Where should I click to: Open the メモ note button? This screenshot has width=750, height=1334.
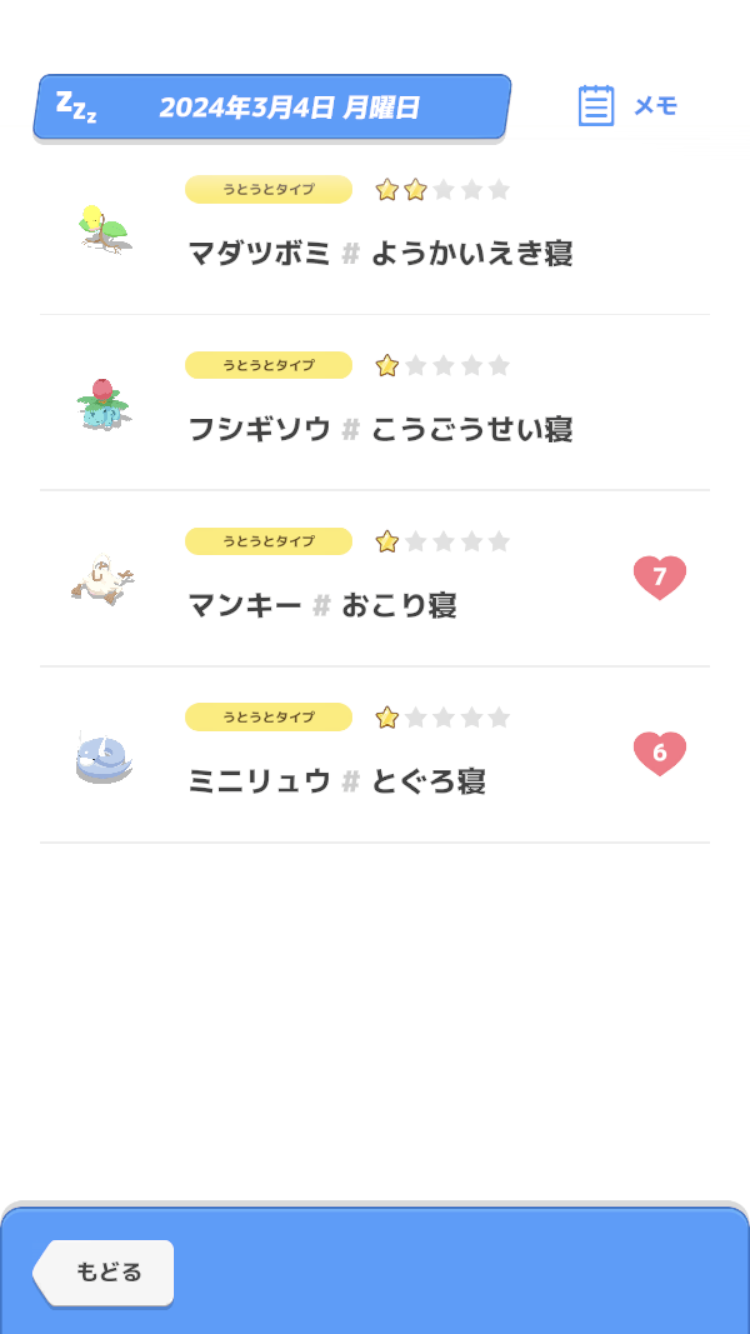(x=628, y=106)
